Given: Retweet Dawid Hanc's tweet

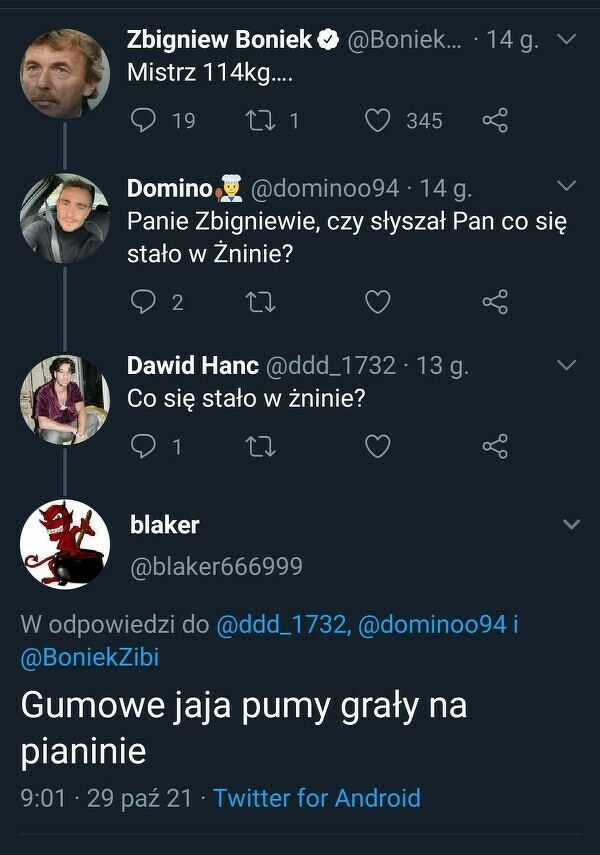Looking at the screenshot, I should [x=260, y=446].
